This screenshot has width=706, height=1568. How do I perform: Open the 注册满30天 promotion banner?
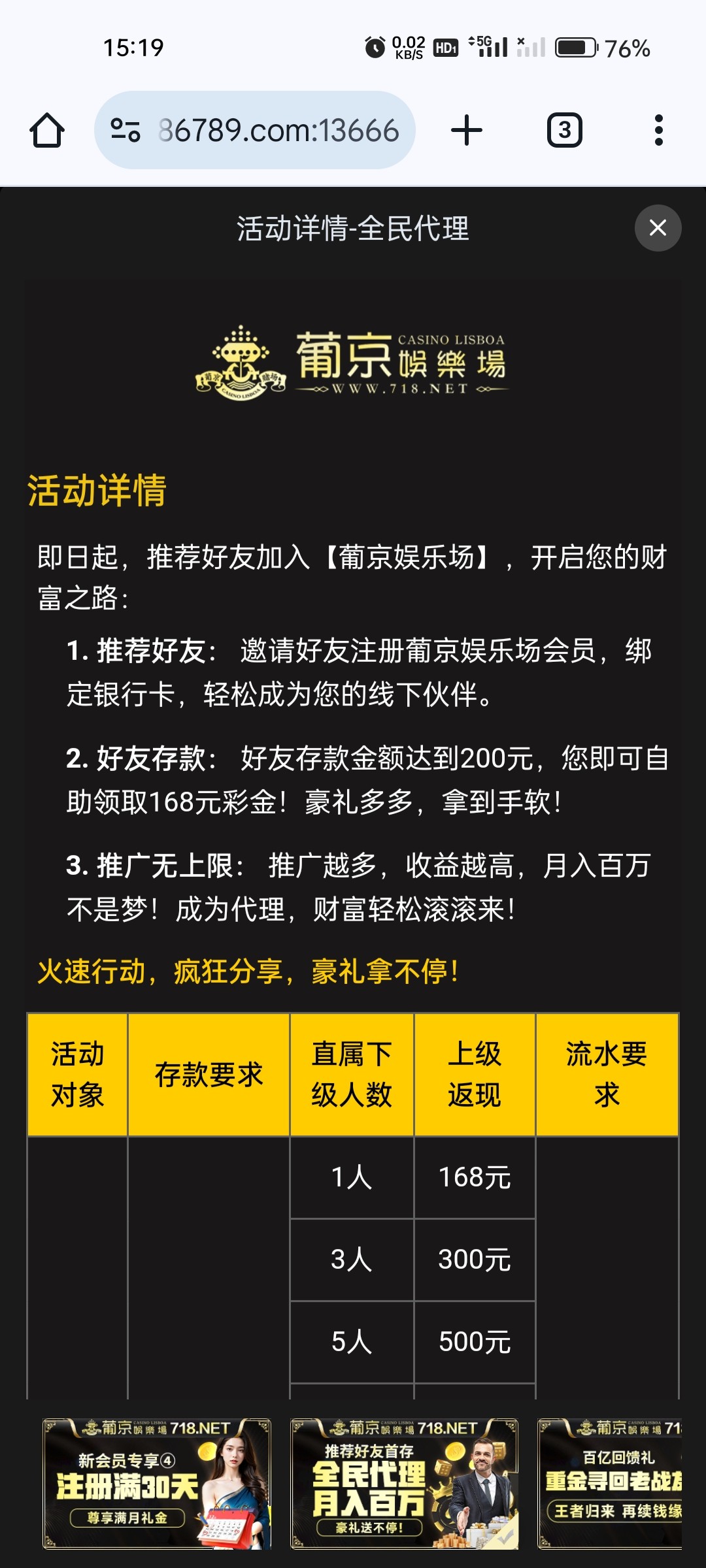click(157, 1483)
